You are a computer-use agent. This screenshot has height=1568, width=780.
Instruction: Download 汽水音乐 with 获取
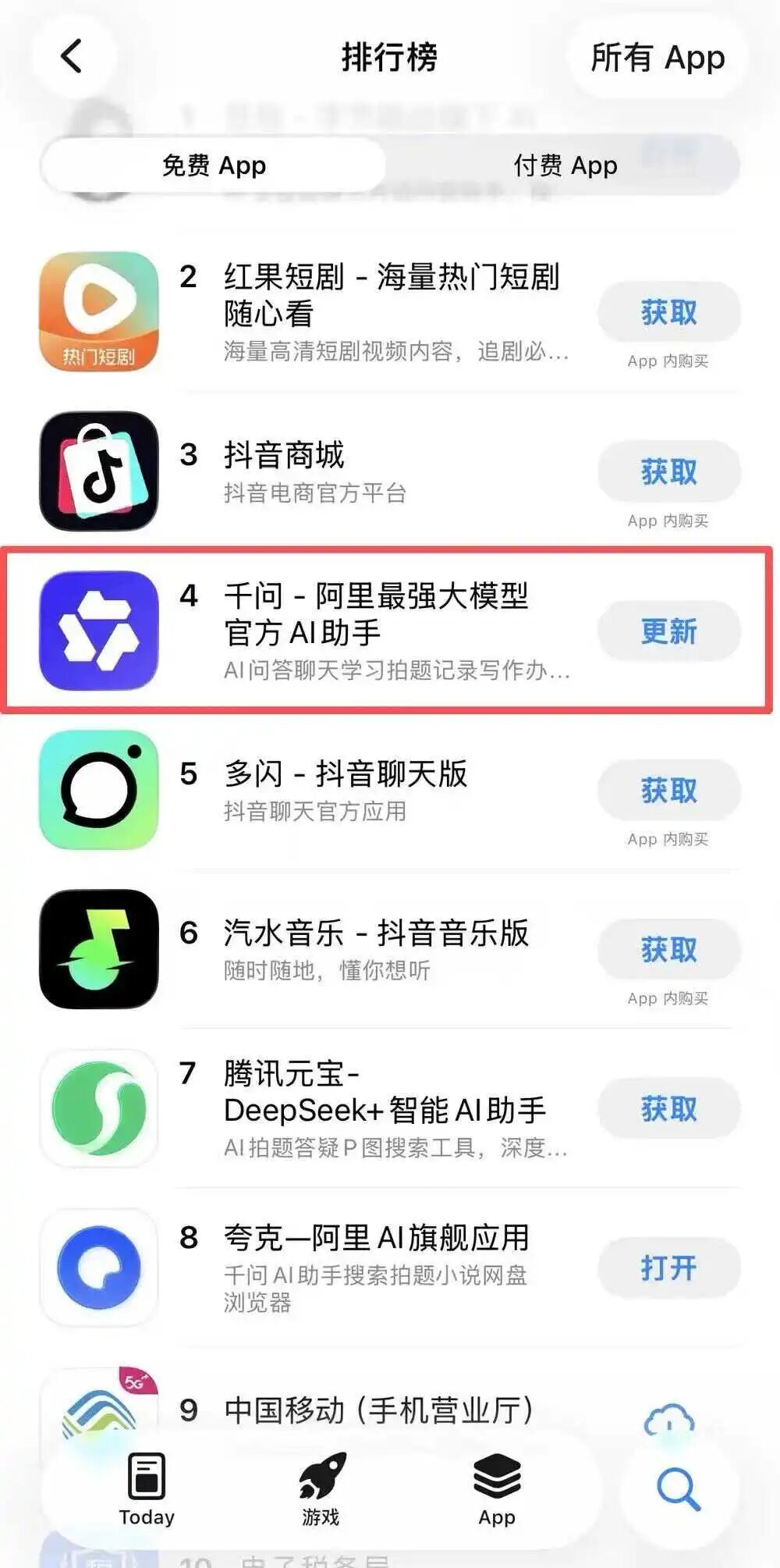click(668, 950)
